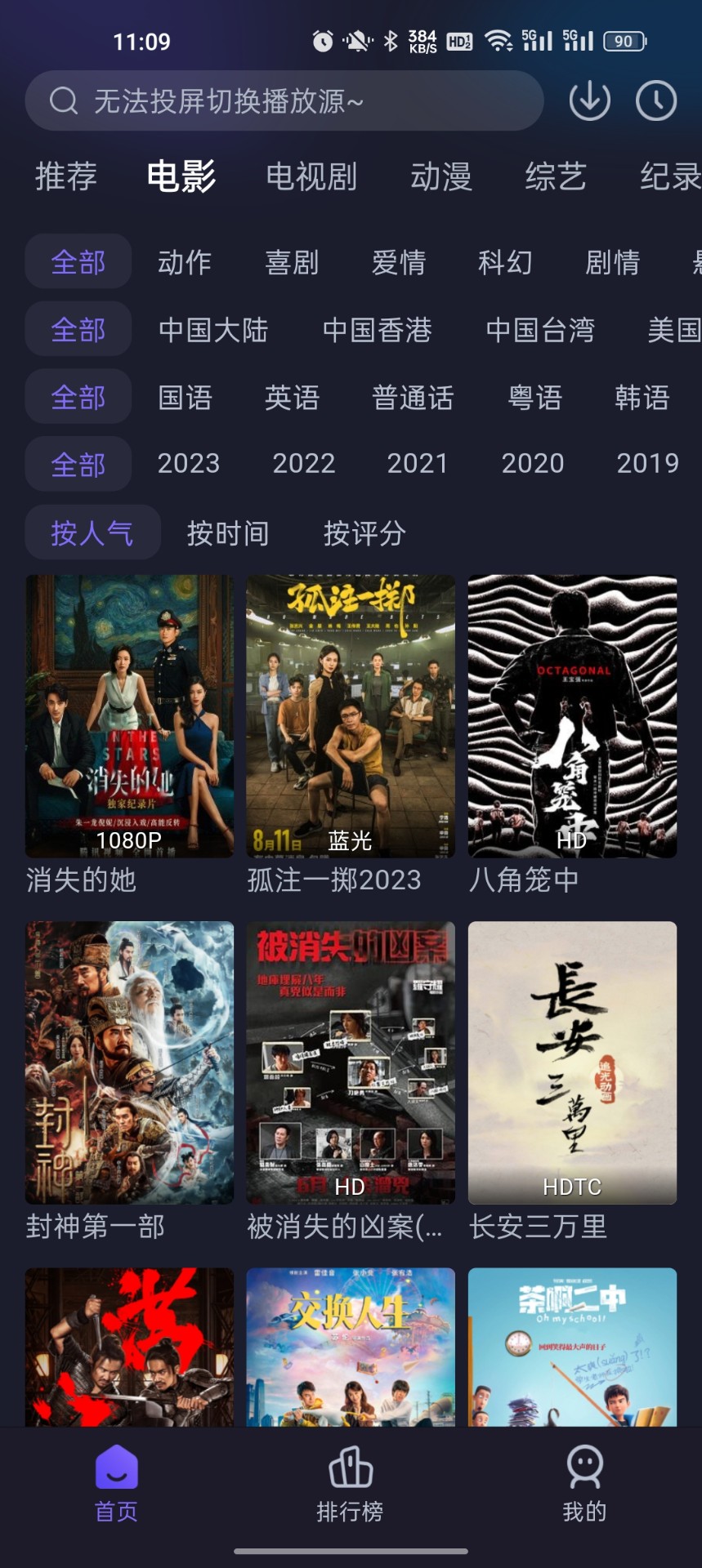Switch to the 电视剧 tab

click(312, 176)
